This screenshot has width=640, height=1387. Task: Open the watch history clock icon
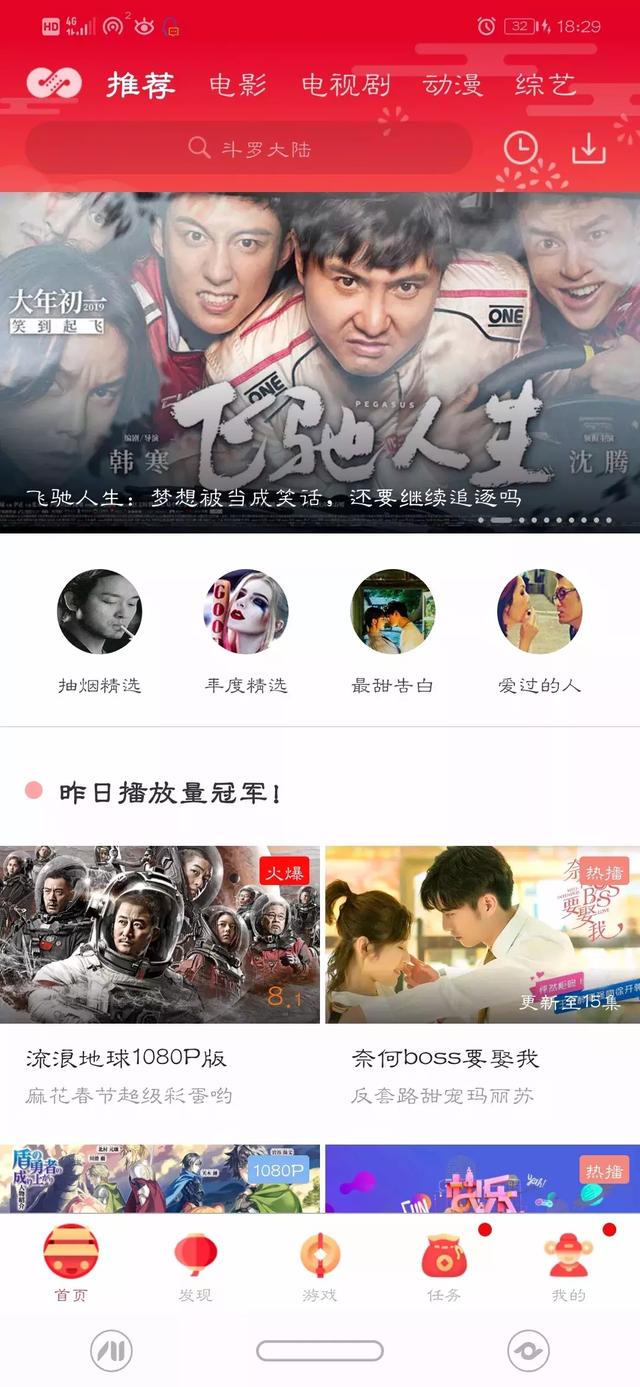click(x=520, y=149)
